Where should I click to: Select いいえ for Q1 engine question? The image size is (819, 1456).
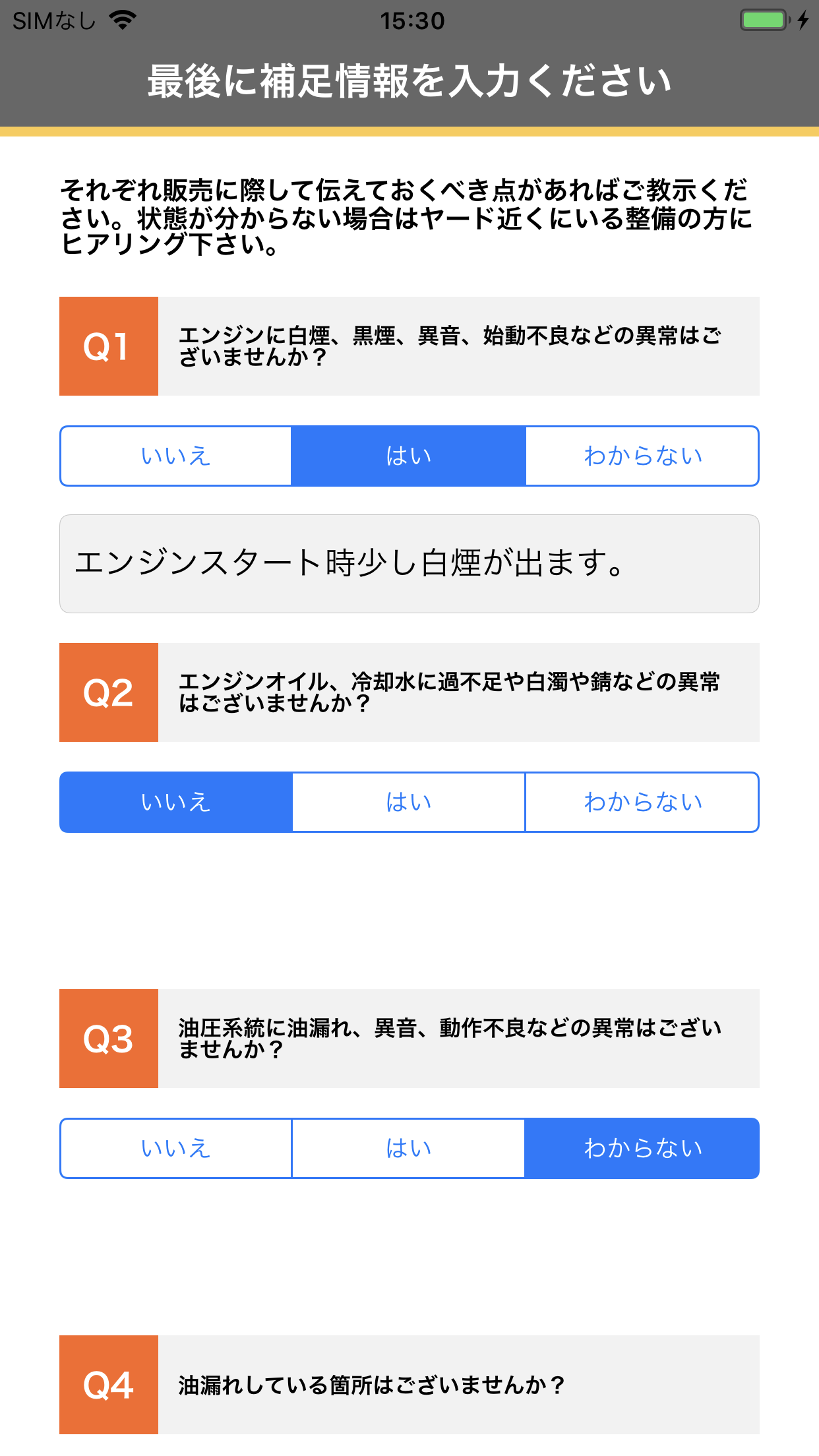coord(176,456)
